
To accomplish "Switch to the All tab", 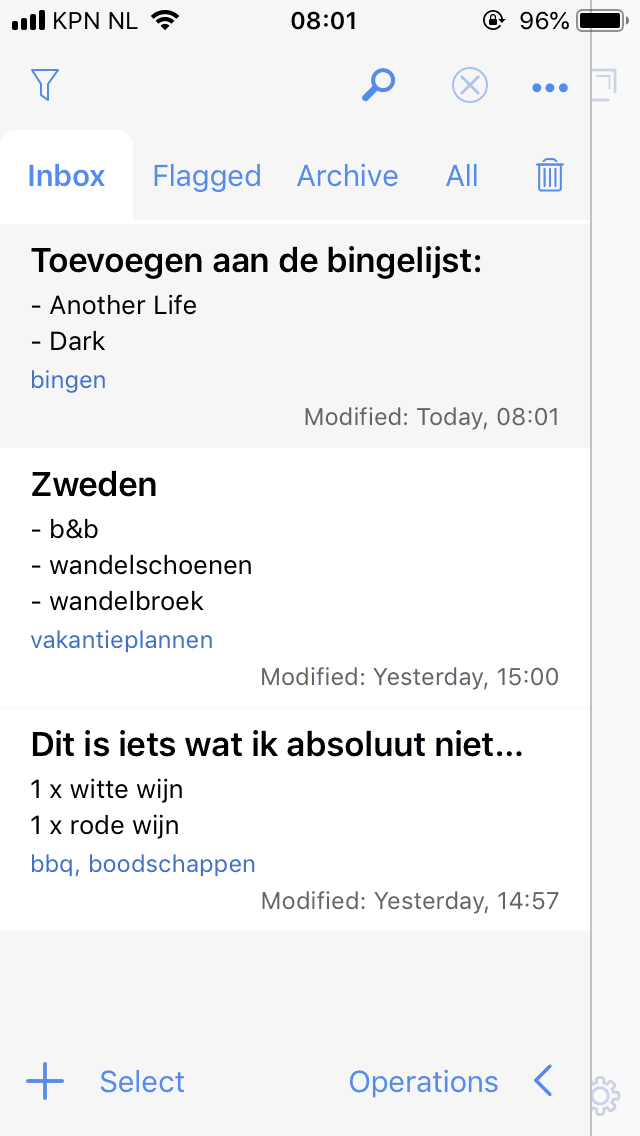I will pyautogui.click(x=462, y=176).
